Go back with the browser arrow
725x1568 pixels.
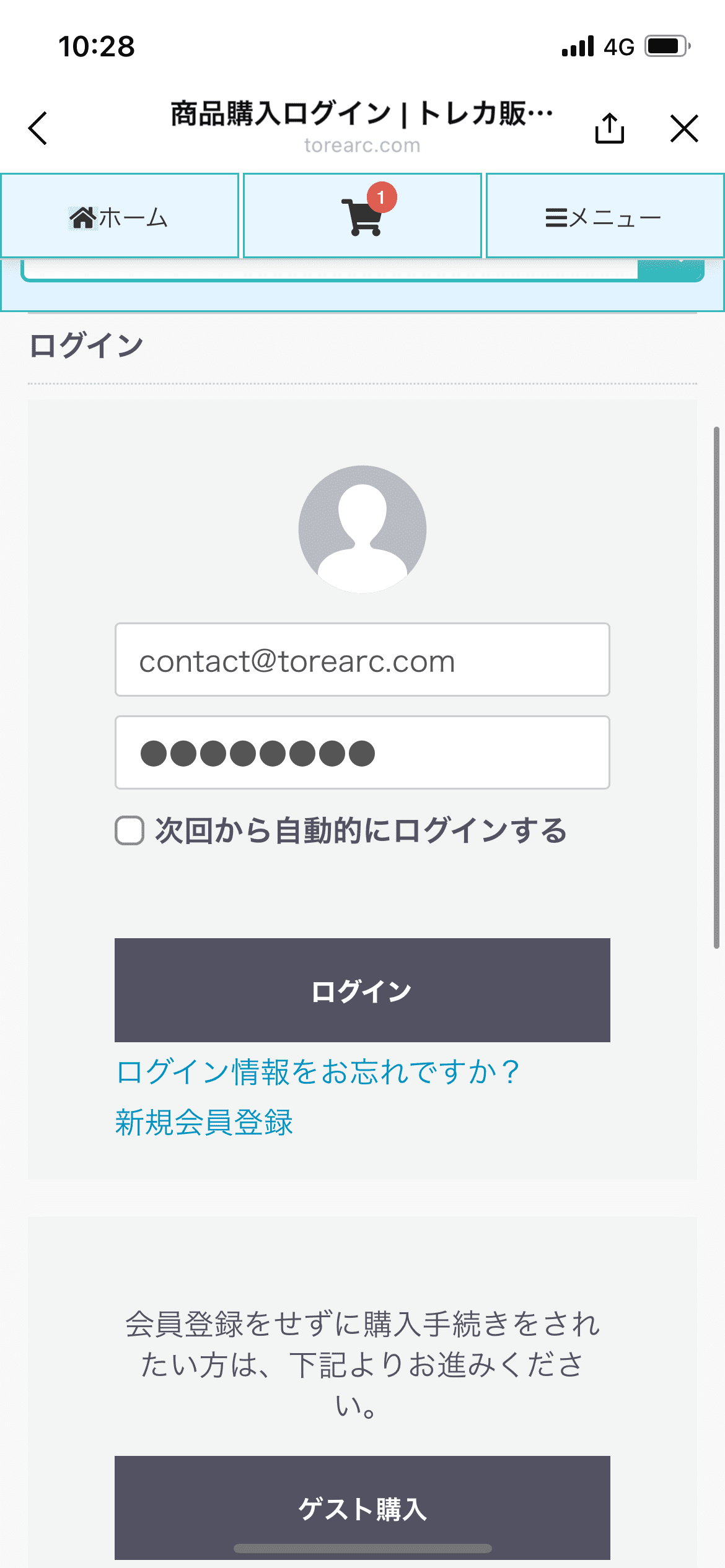(x=38, y=128)
